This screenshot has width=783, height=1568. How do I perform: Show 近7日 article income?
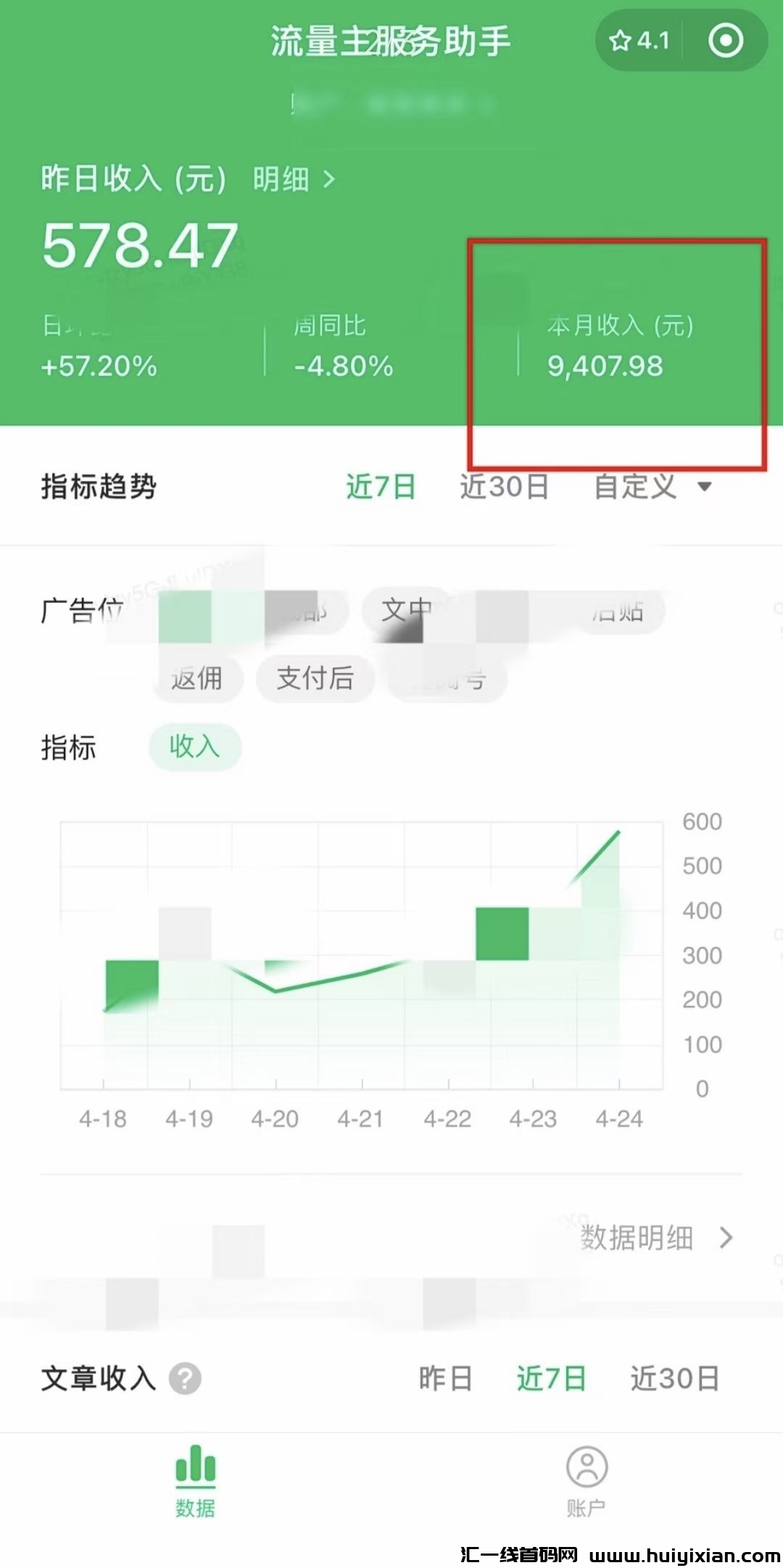coord(551,1379)
